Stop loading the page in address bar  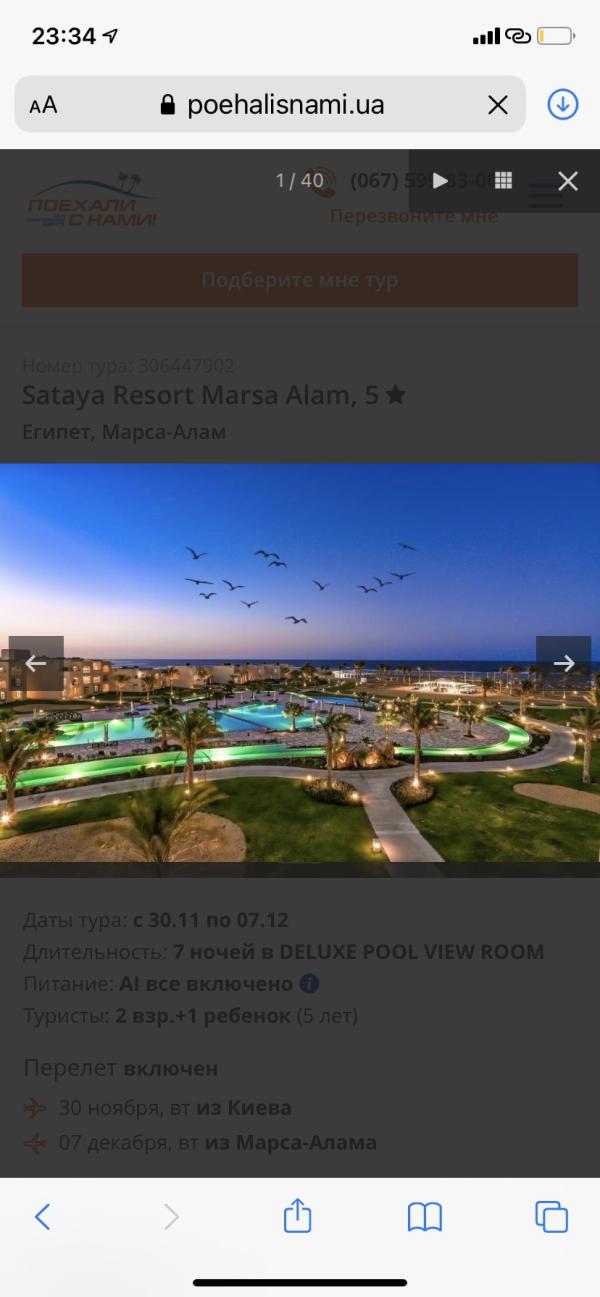click(497, 105)
